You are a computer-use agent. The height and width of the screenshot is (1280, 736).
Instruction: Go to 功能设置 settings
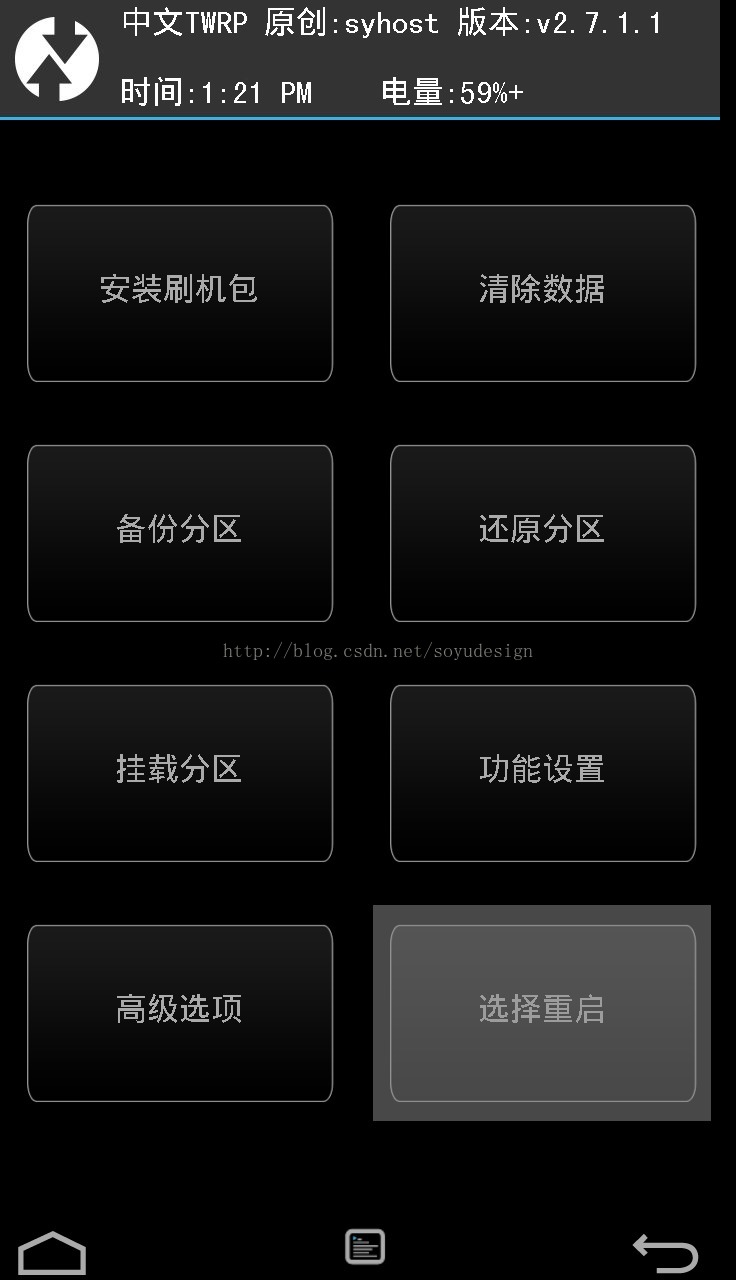[543, 773]
